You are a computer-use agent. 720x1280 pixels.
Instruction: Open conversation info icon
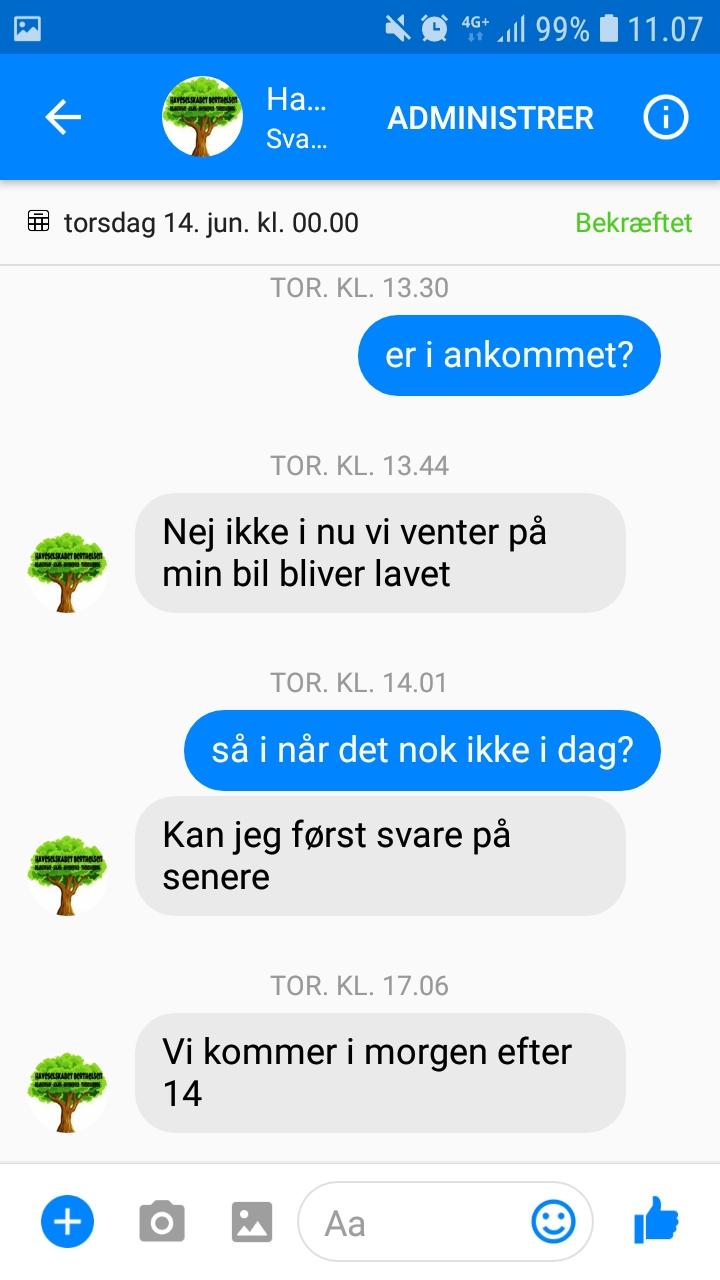[665, 118]
